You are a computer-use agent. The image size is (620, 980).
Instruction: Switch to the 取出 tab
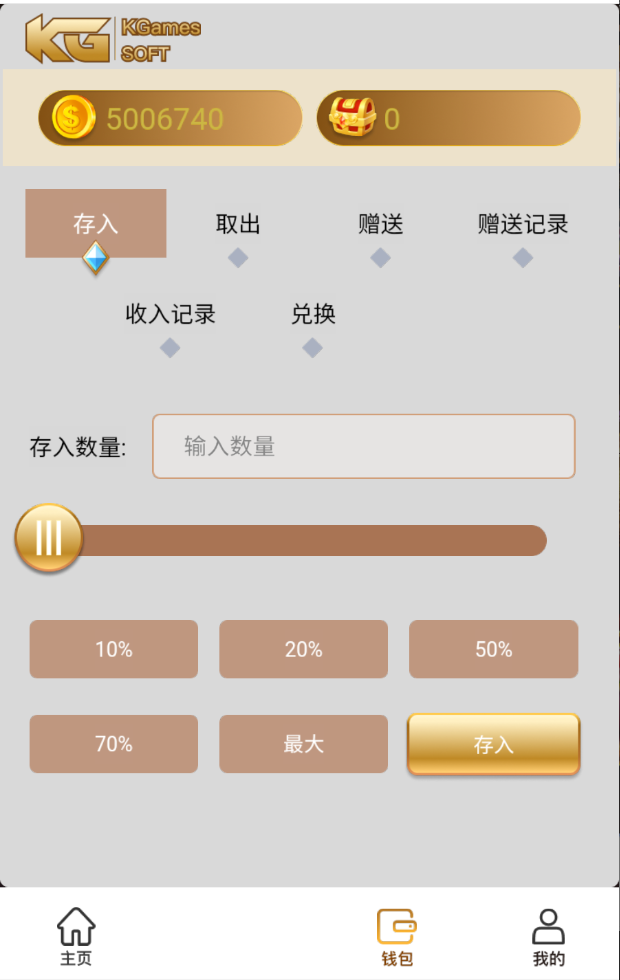pyautogui.click(x=238, y=224)
